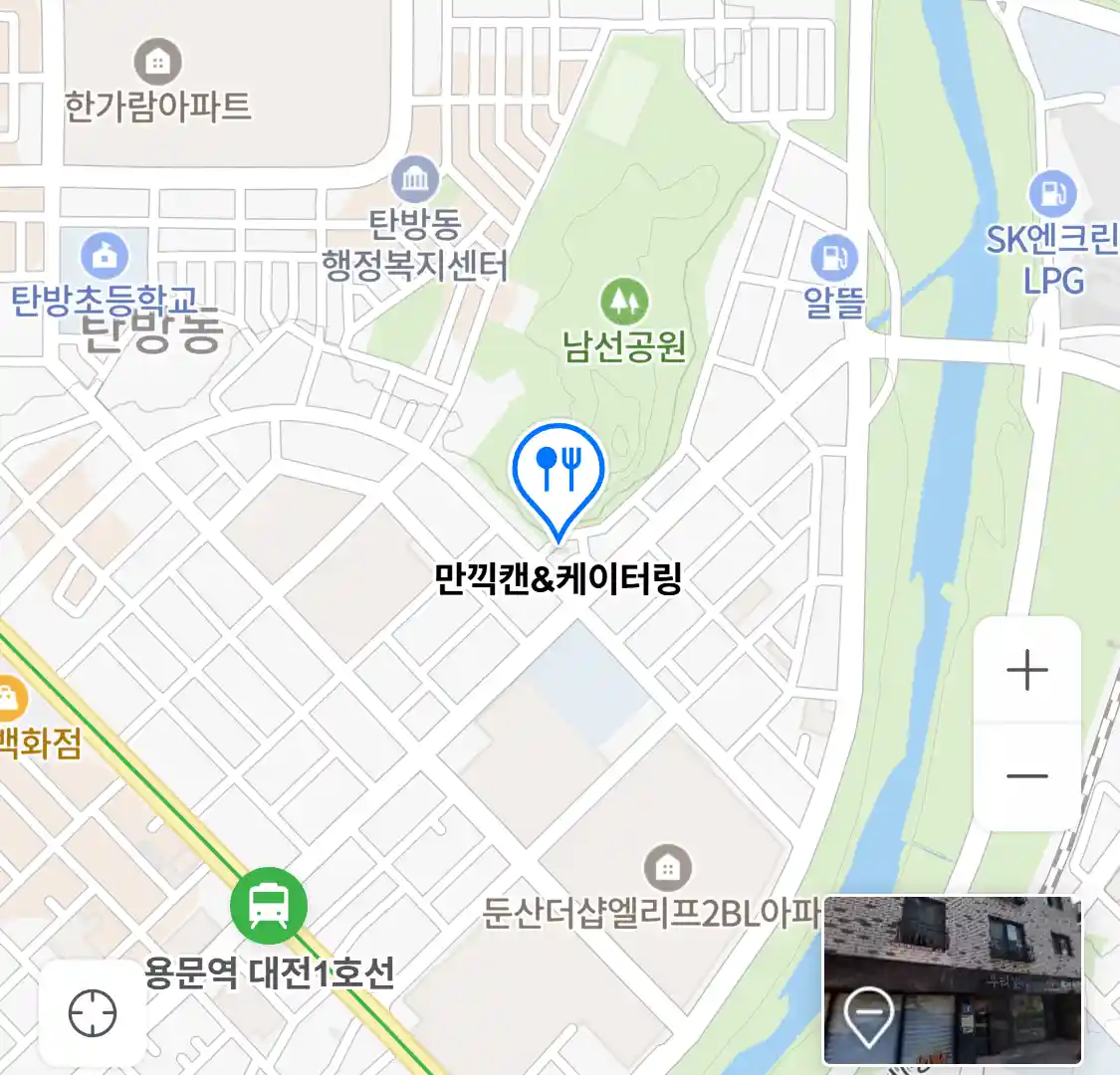
Task: Zoom out on the map
Action: [x=1026, y=775]
